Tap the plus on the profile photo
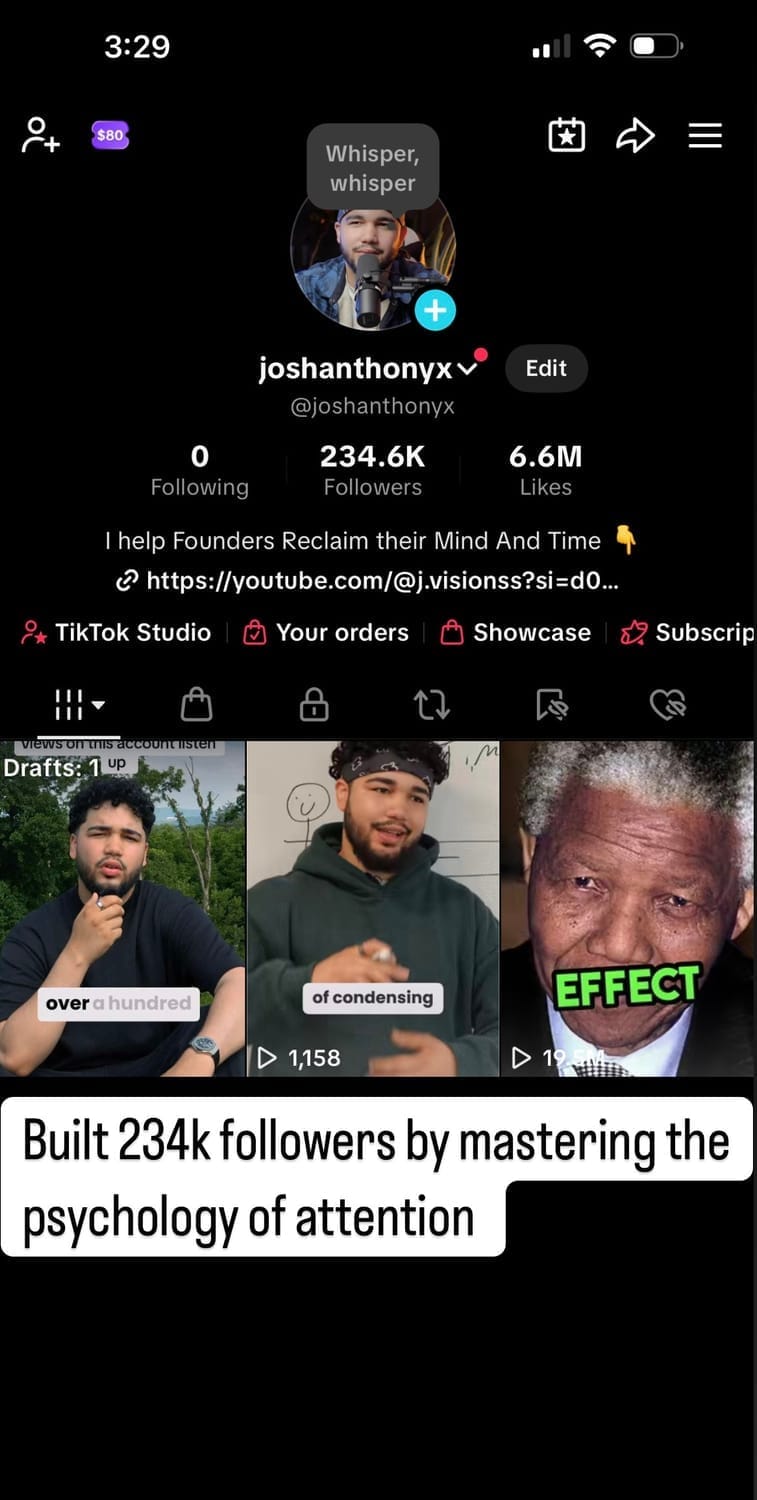Screen dimensions: 757x1500 (435, 310)
